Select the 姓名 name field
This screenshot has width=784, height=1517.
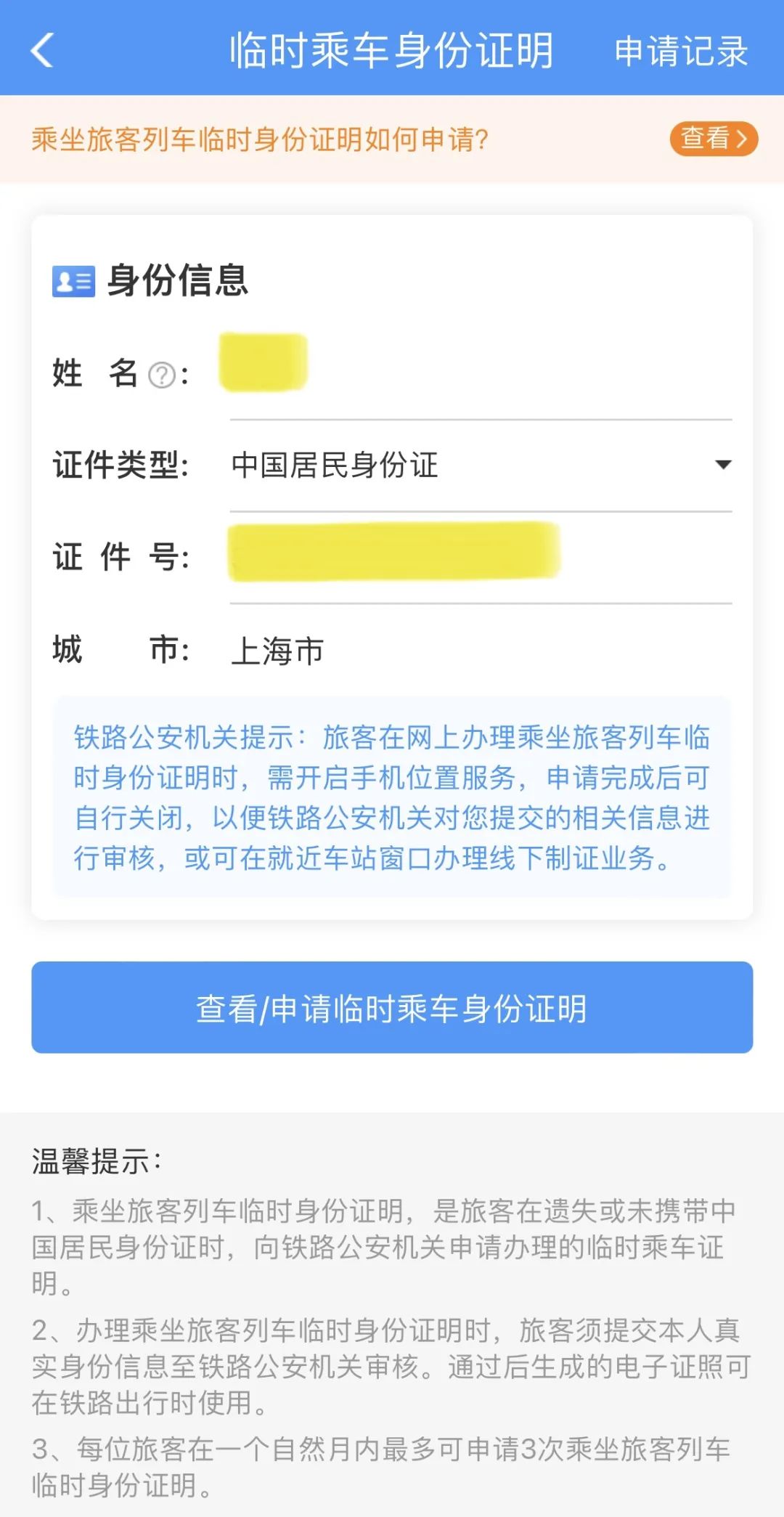479,372
